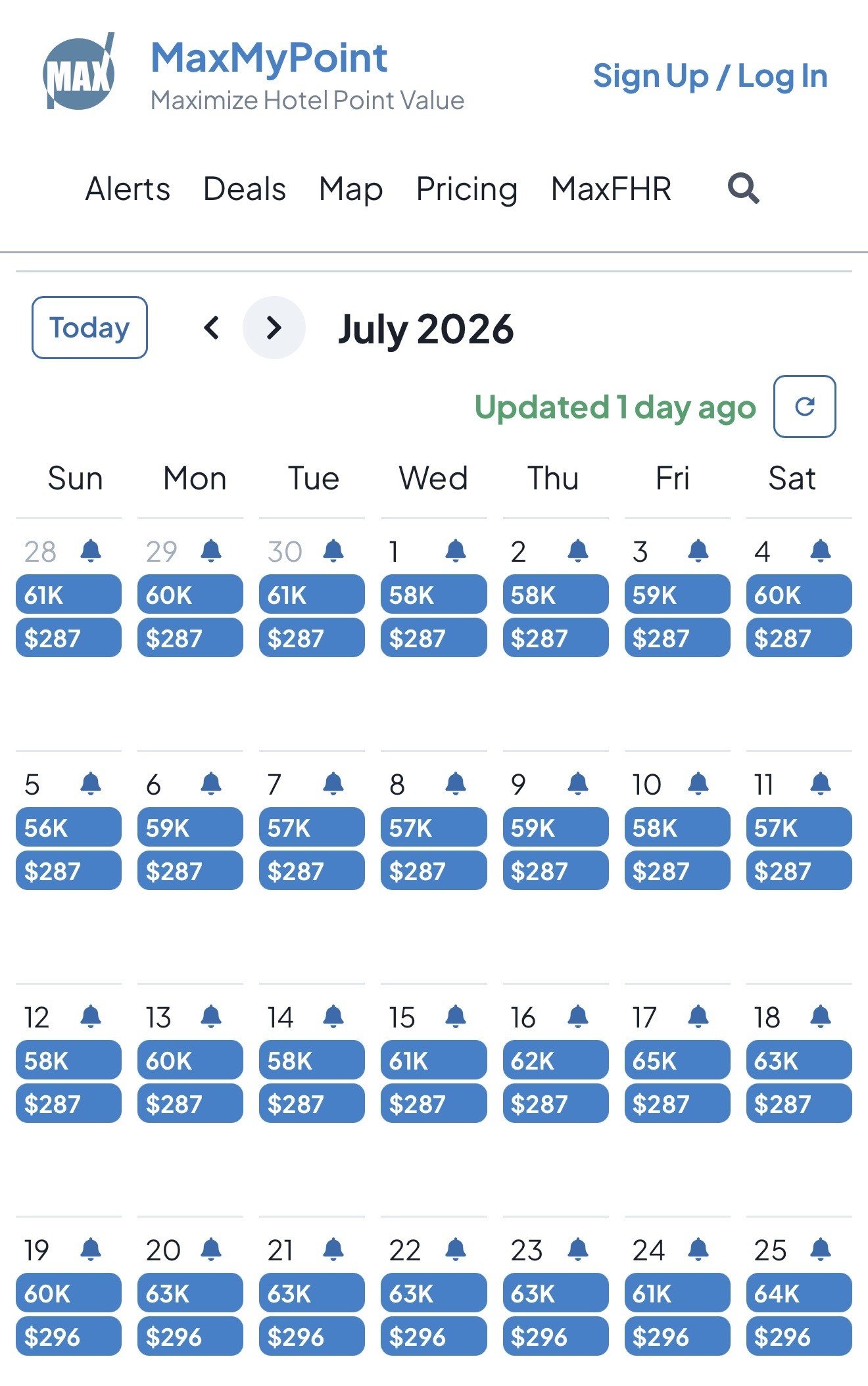Visit the MaxFHR section
This screenshot has height=1386, width=868.
point(611,189)
